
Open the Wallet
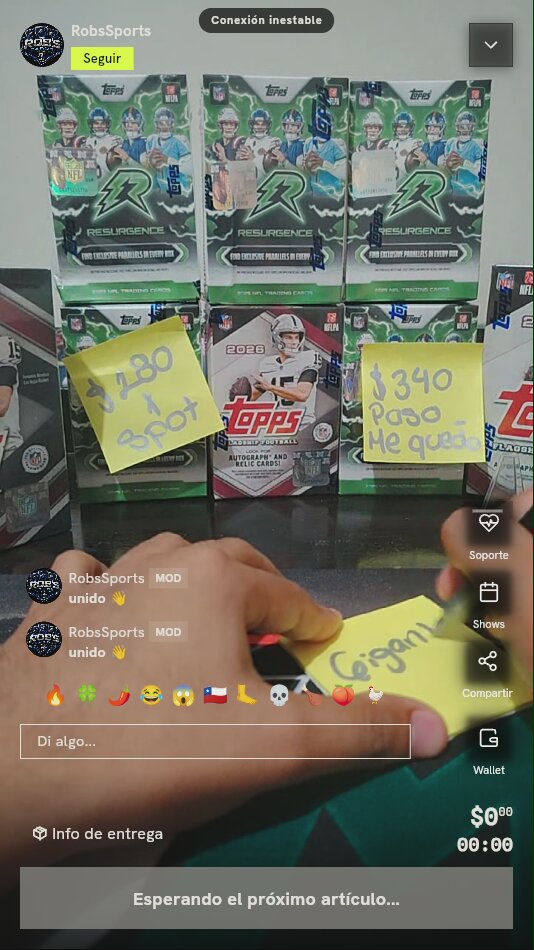coord(489,750)
